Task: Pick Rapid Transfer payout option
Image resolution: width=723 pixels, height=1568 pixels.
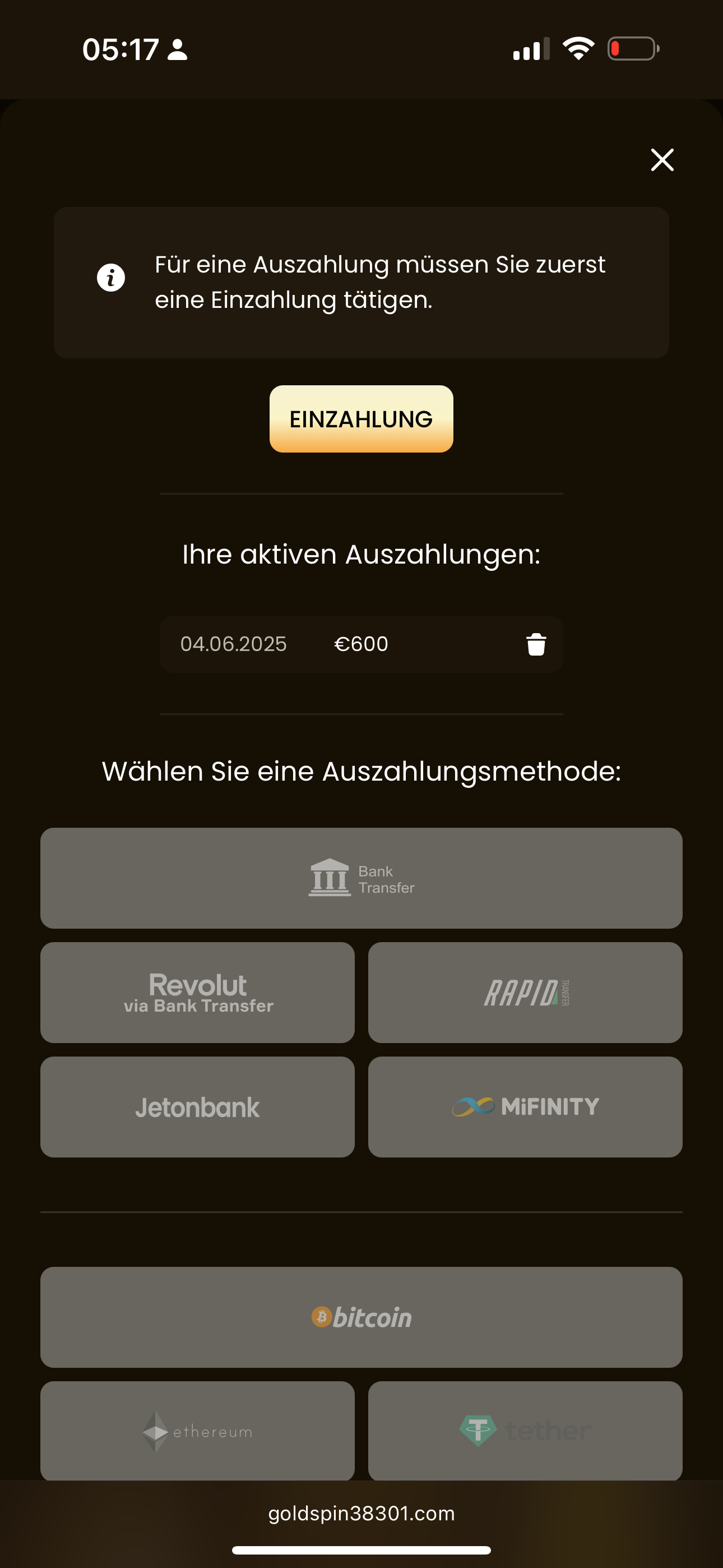Action: click(525, 992)
